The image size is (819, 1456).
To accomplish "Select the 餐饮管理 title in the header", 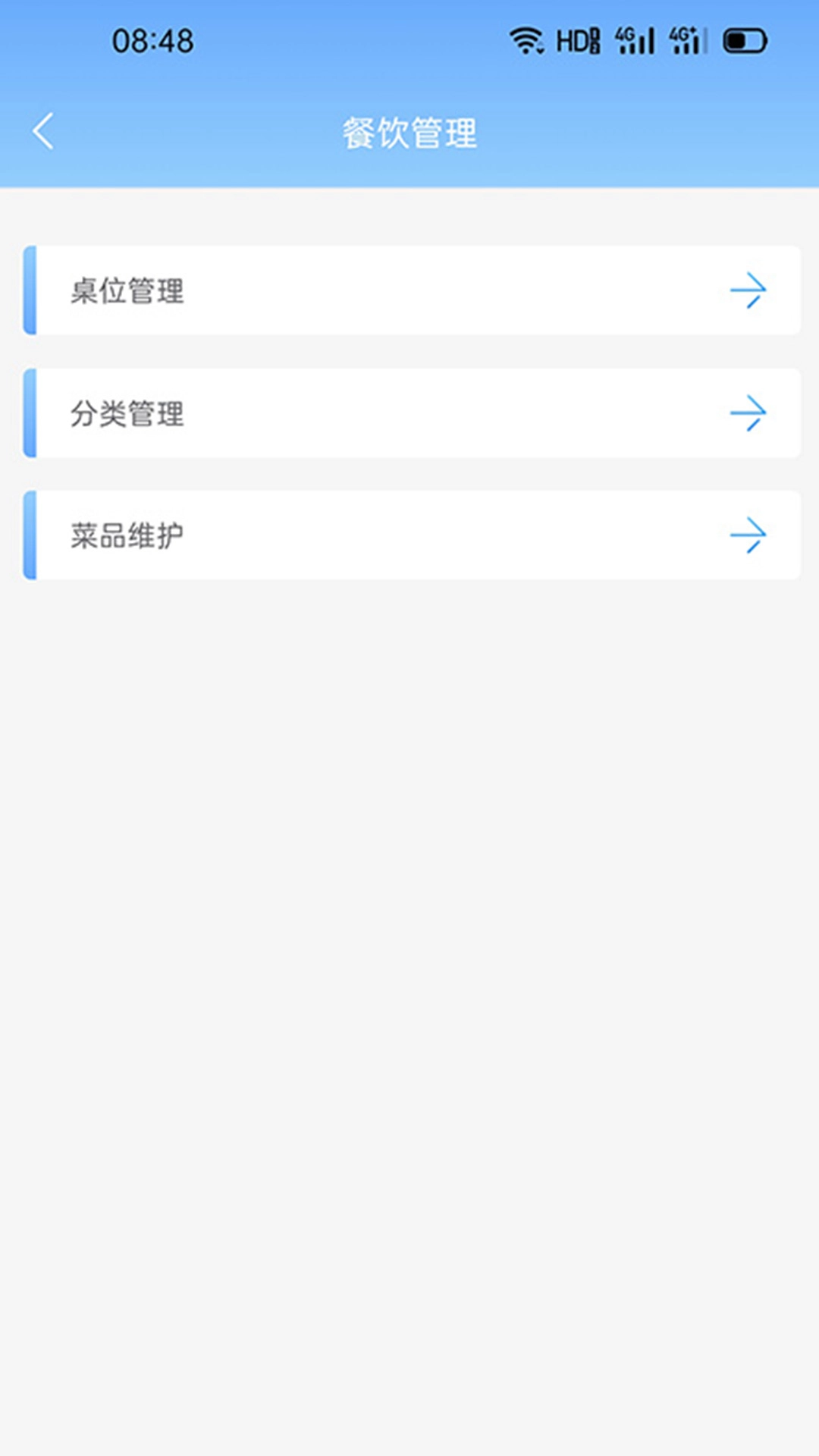I will coord(409,130).
